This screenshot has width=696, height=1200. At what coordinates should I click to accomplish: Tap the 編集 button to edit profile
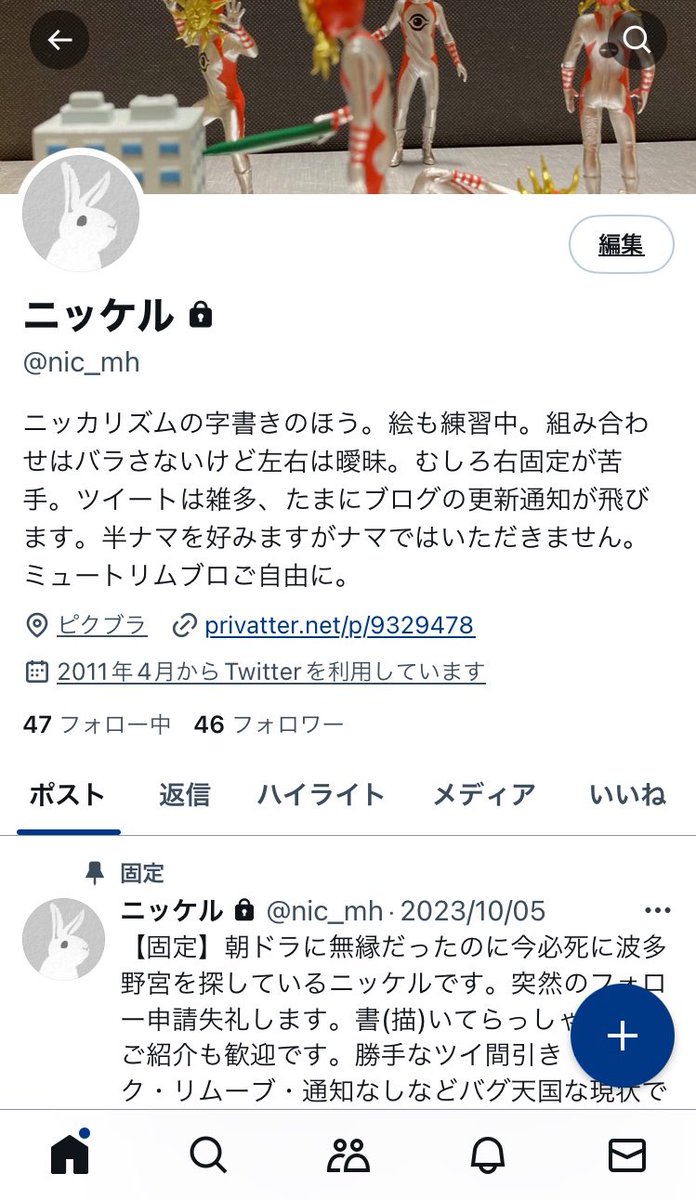coord(621,245)
